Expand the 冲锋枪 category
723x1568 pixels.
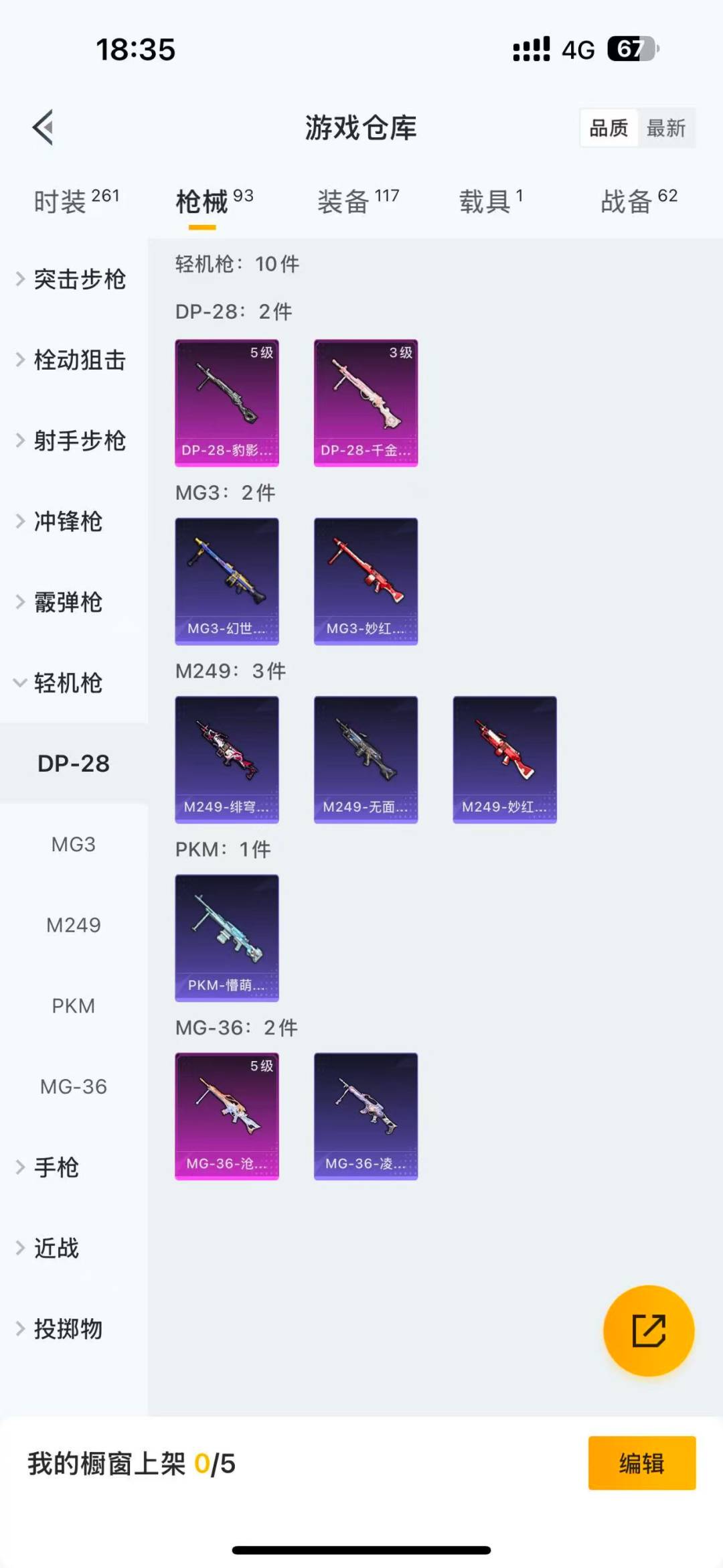click(x=67, y=522)
